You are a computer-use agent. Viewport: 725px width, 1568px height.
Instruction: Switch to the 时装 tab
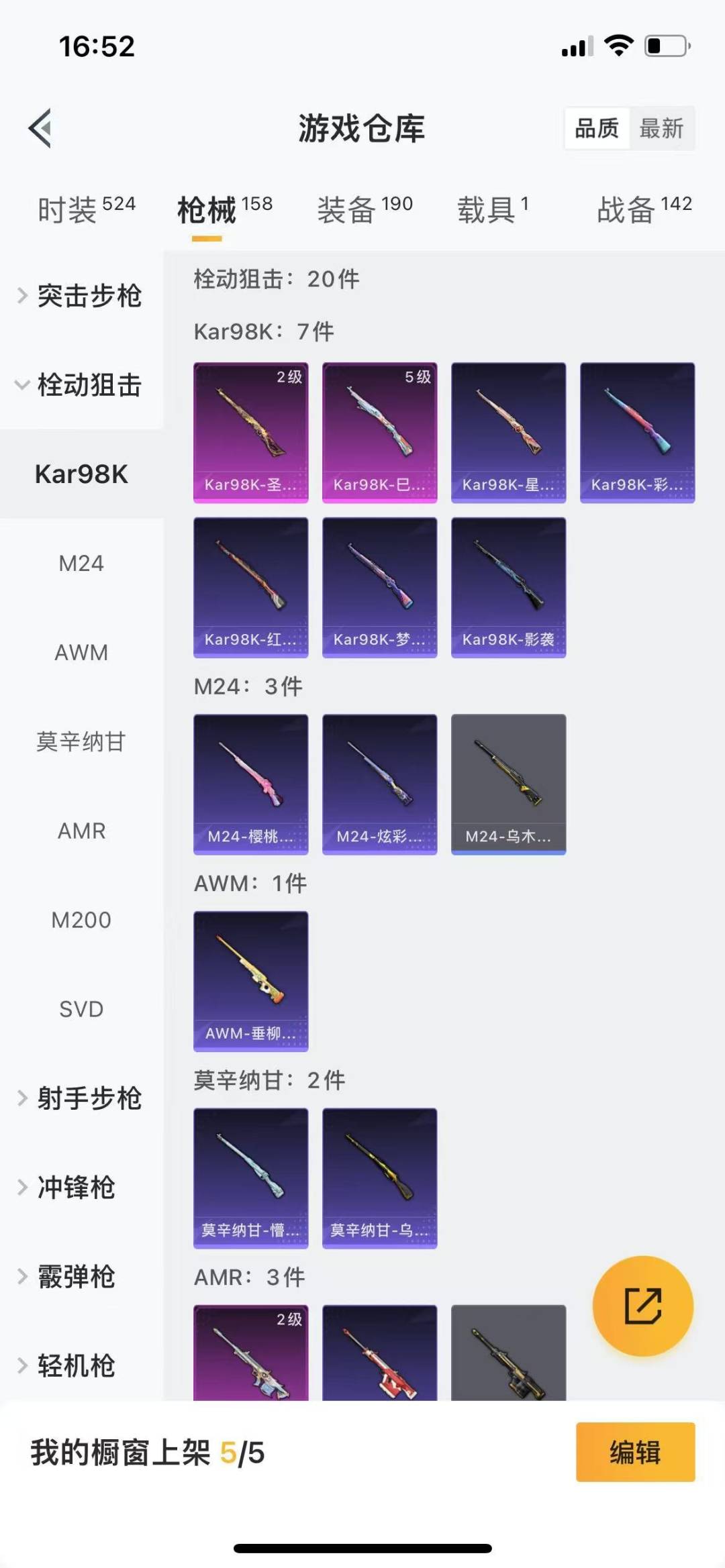coord(87,209)
